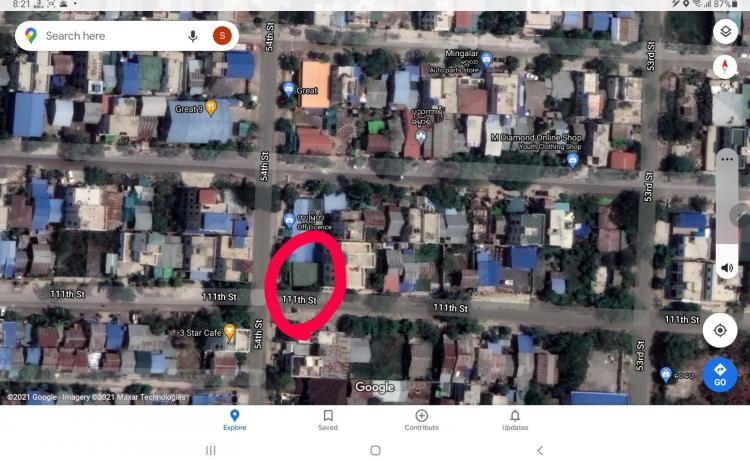Select the 3 Star Cafe marker
Screen dimensions: 750x460
coord(229,331)
